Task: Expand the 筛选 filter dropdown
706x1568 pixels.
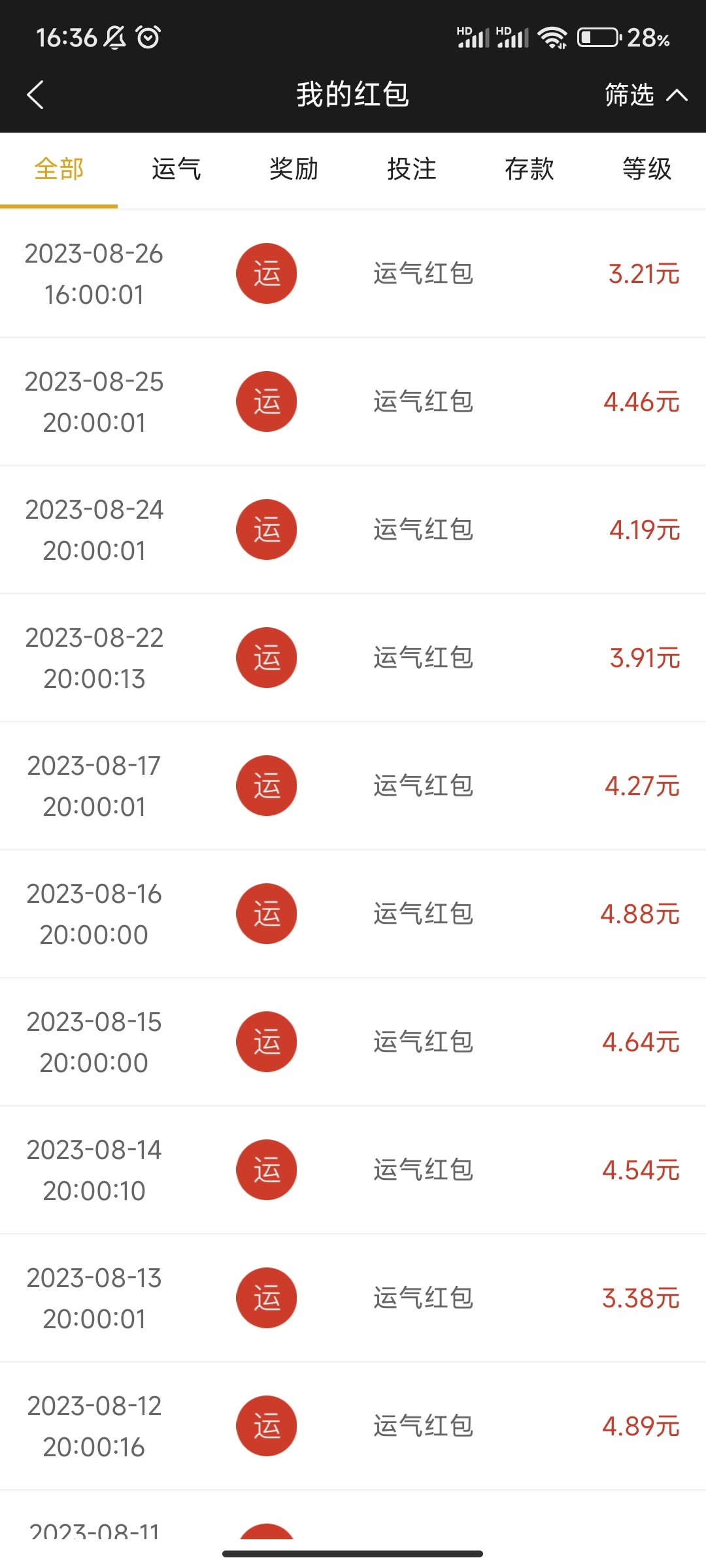Action: point(645,95)
